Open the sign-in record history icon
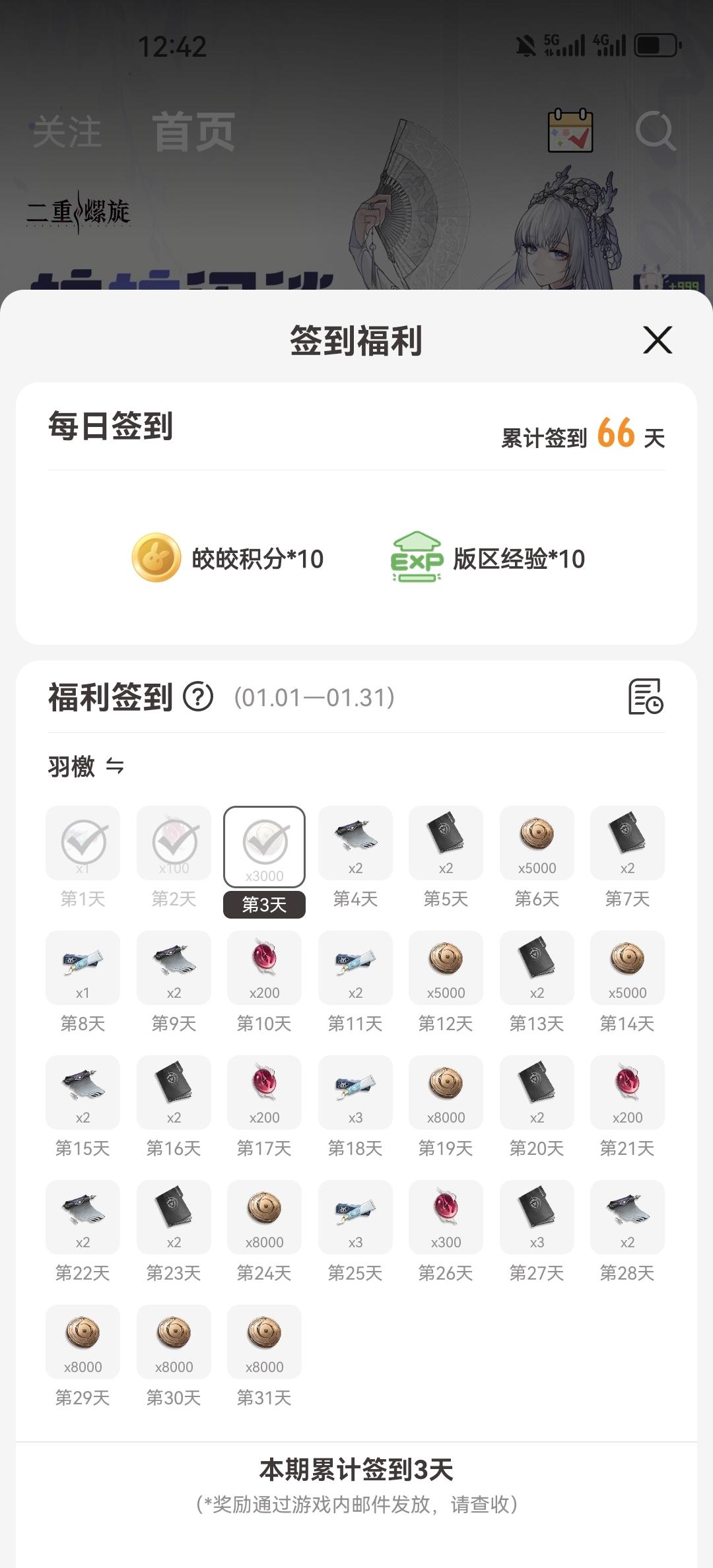 point(645,696)
